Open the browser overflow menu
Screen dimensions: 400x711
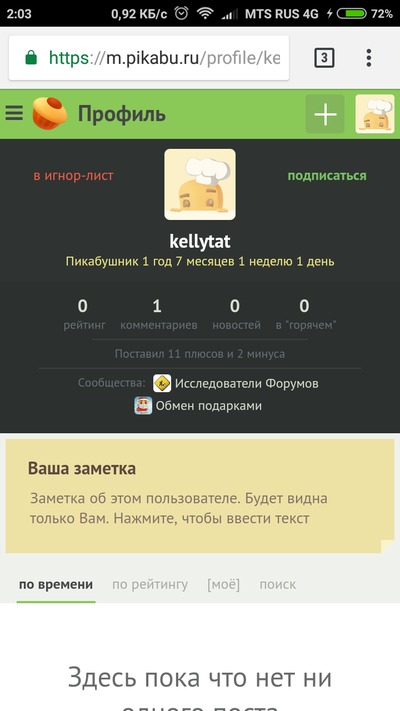point(369,58)
